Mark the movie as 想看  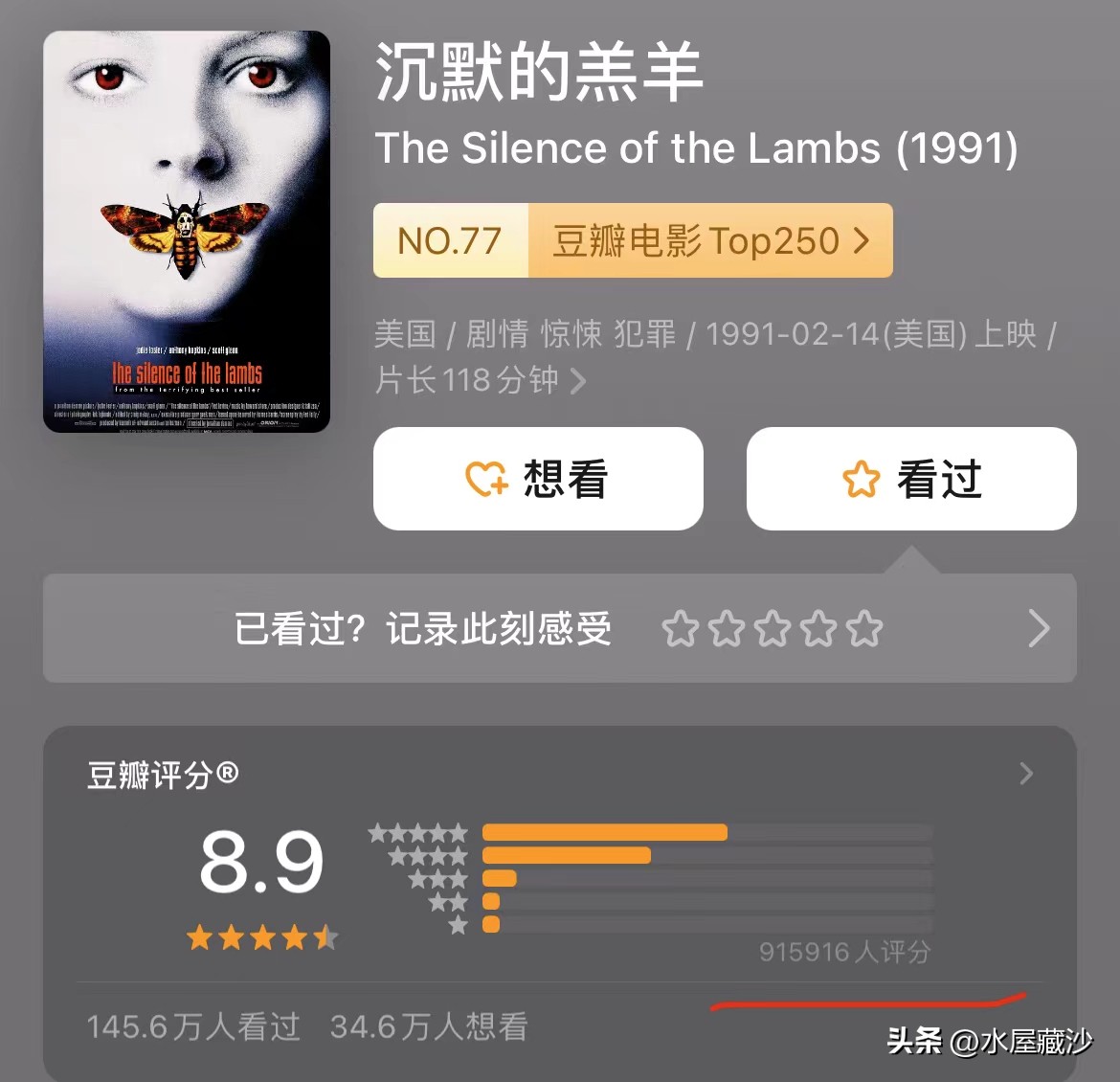tap(538, 479)
